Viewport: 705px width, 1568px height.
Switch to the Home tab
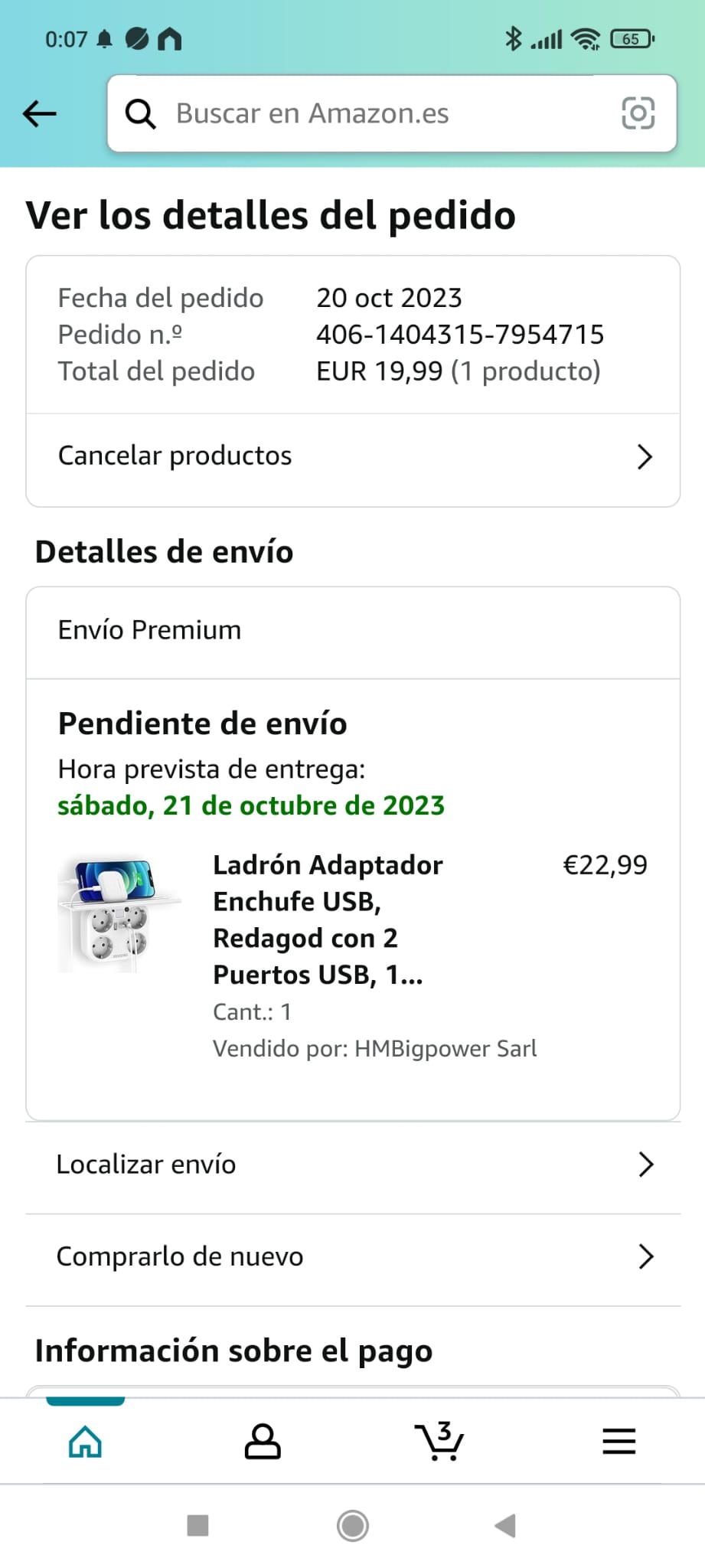coord(85,1442)
